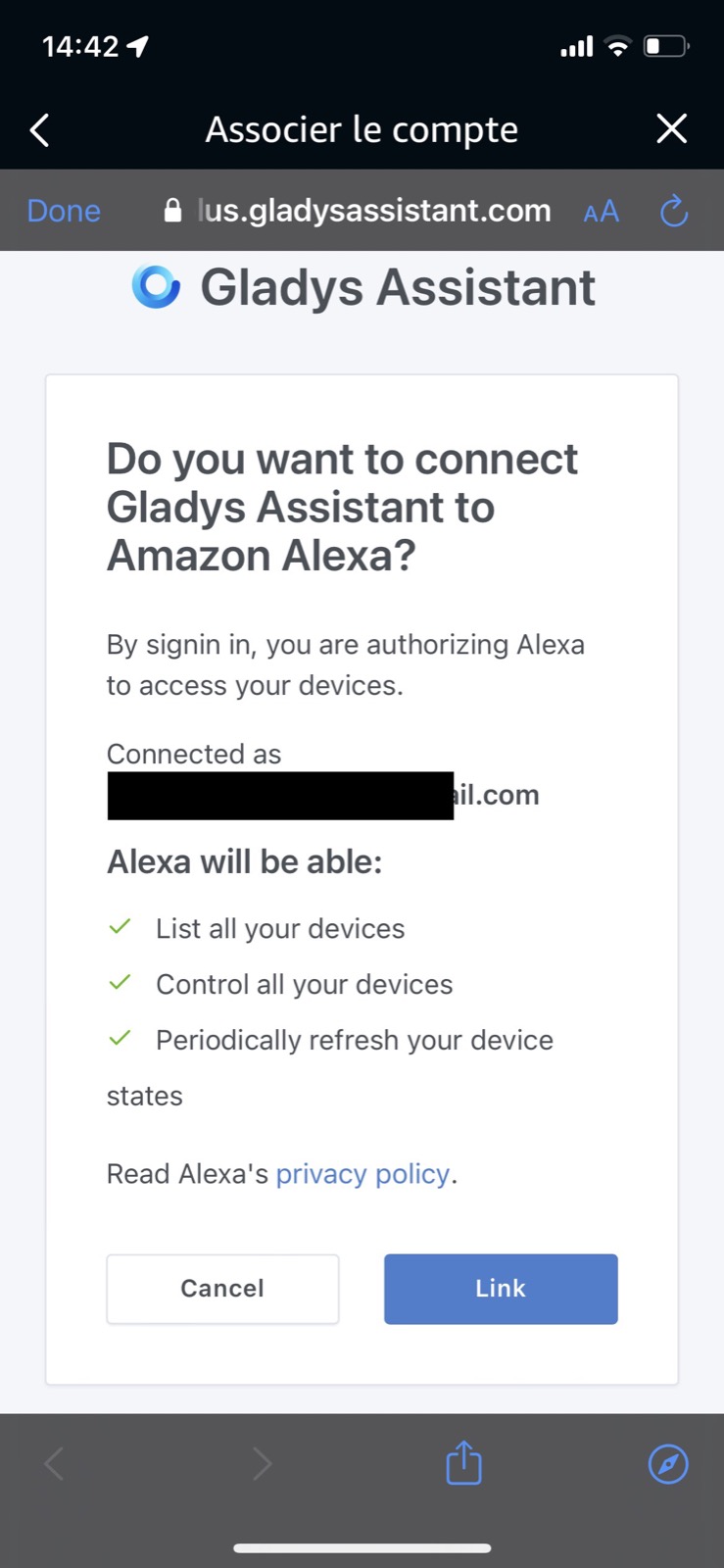Viewport: 724px width, 1568px height.
Task: Tap the Safari compass icon
Action: pos(667,1463)
